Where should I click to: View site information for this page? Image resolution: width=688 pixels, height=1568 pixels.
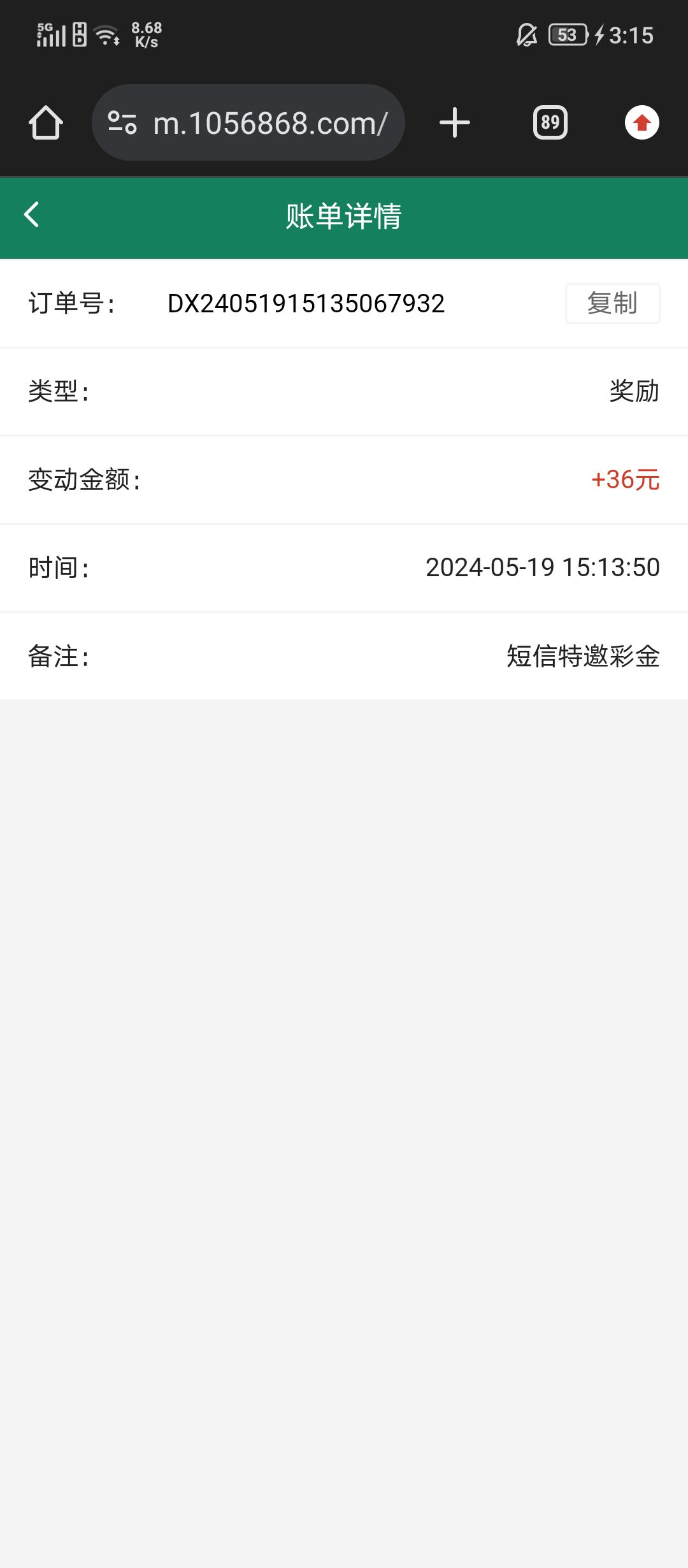[122, 122]
